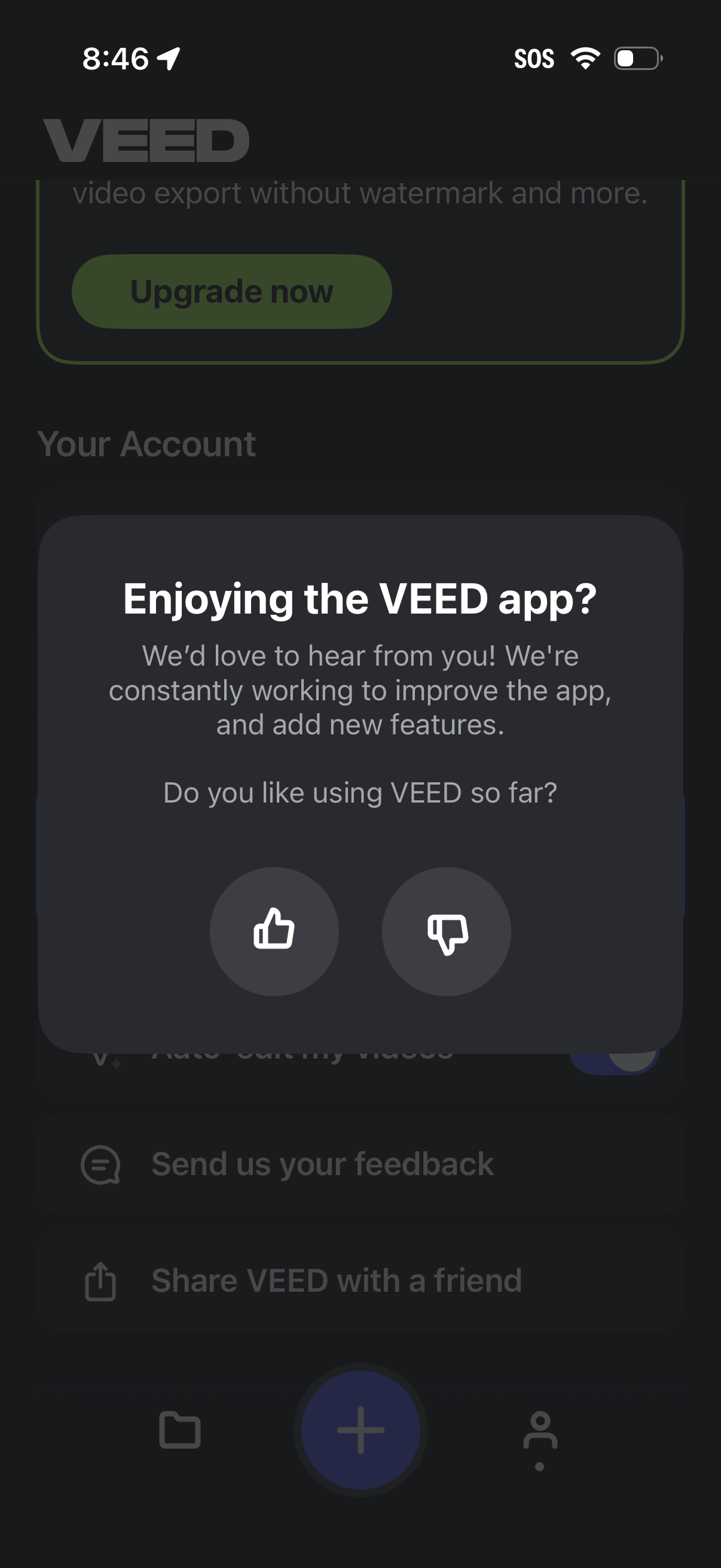Tap the battery indicator in the status bar

pyautogui.click(x=636, y=57)
